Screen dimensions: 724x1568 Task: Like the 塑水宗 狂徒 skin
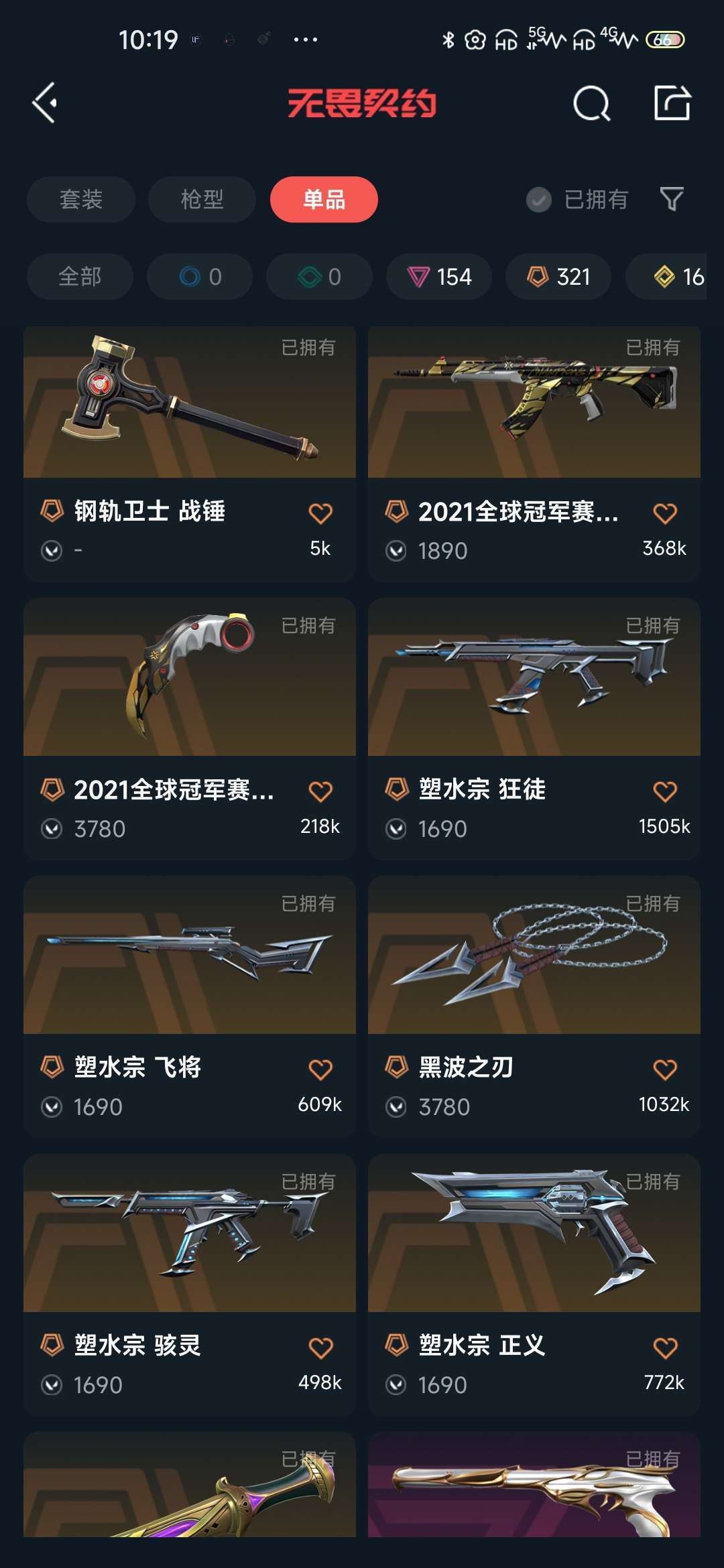point(665,791)
